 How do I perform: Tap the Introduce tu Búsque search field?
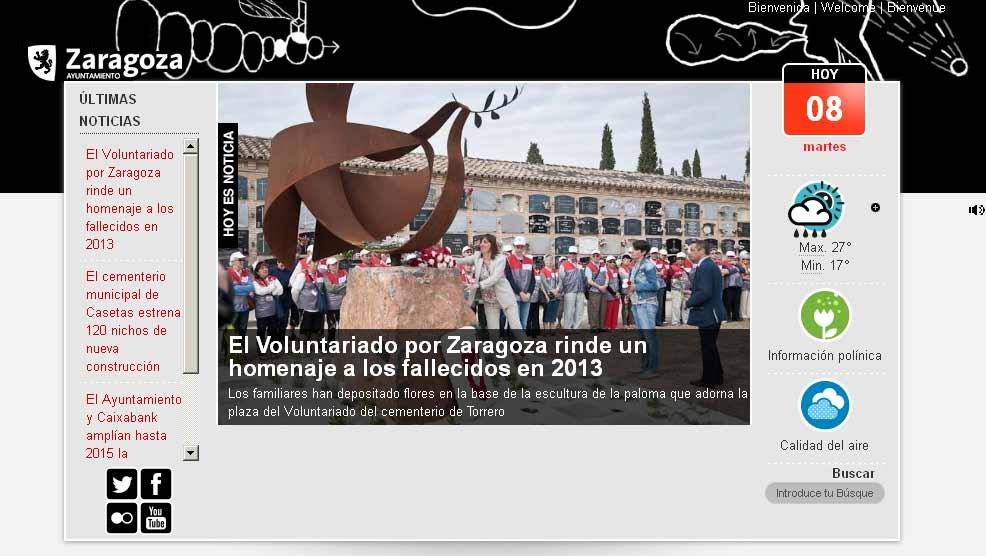pyautogui.click(x=824, y=493)
